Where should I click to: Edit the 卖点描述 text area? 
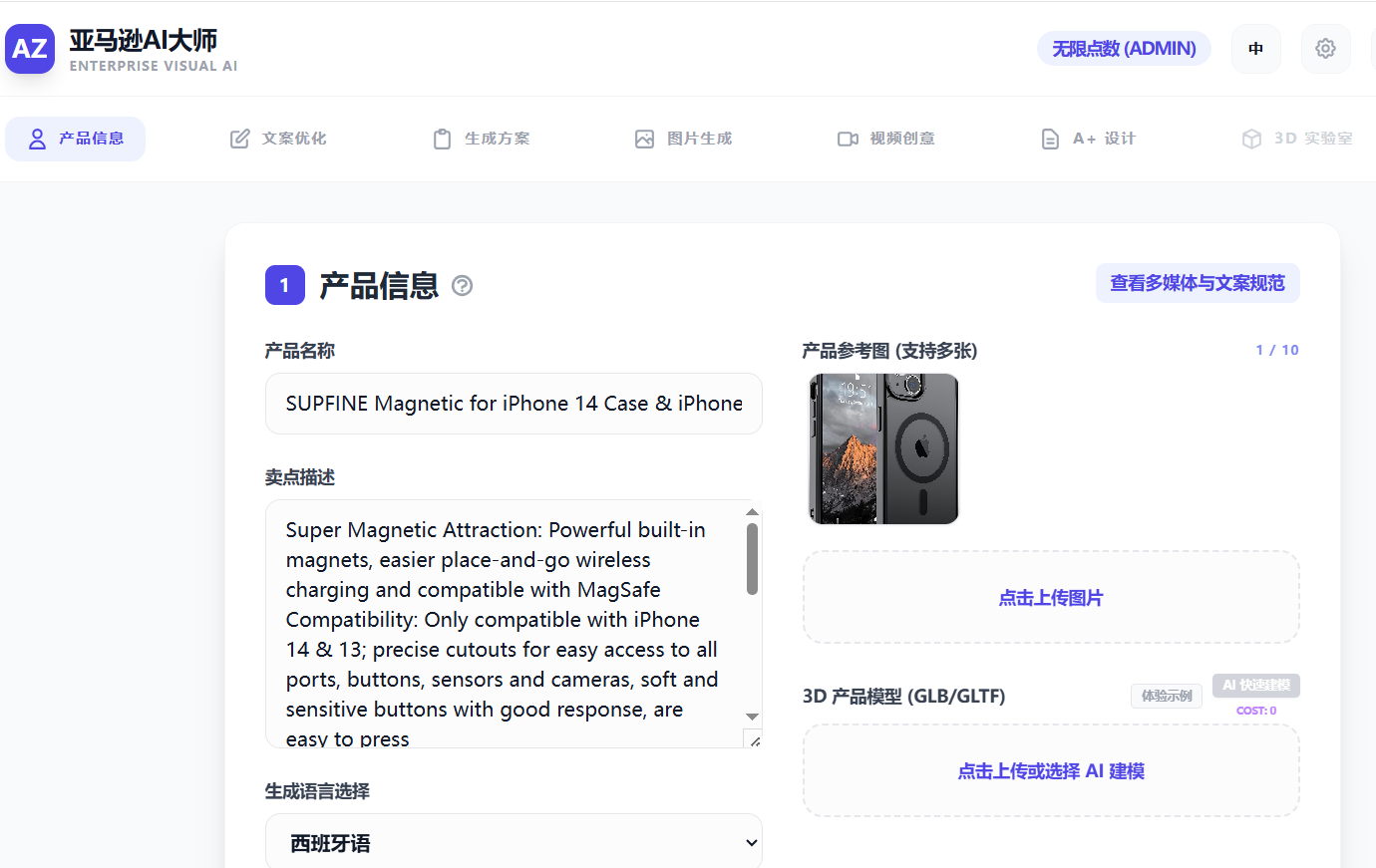504,623
